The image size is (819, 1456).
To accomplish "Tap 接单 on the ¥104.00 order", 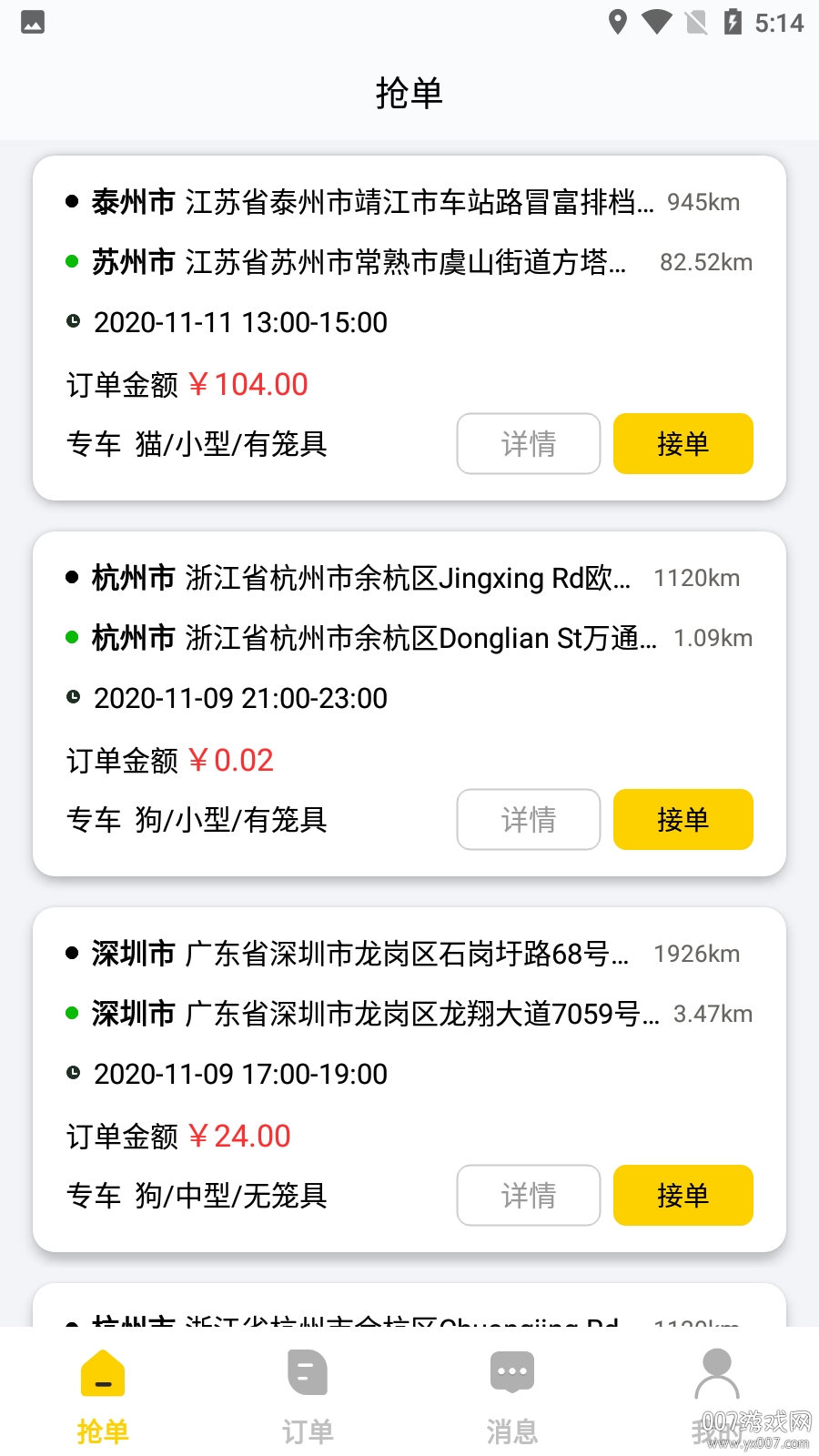I will [683, 443].
